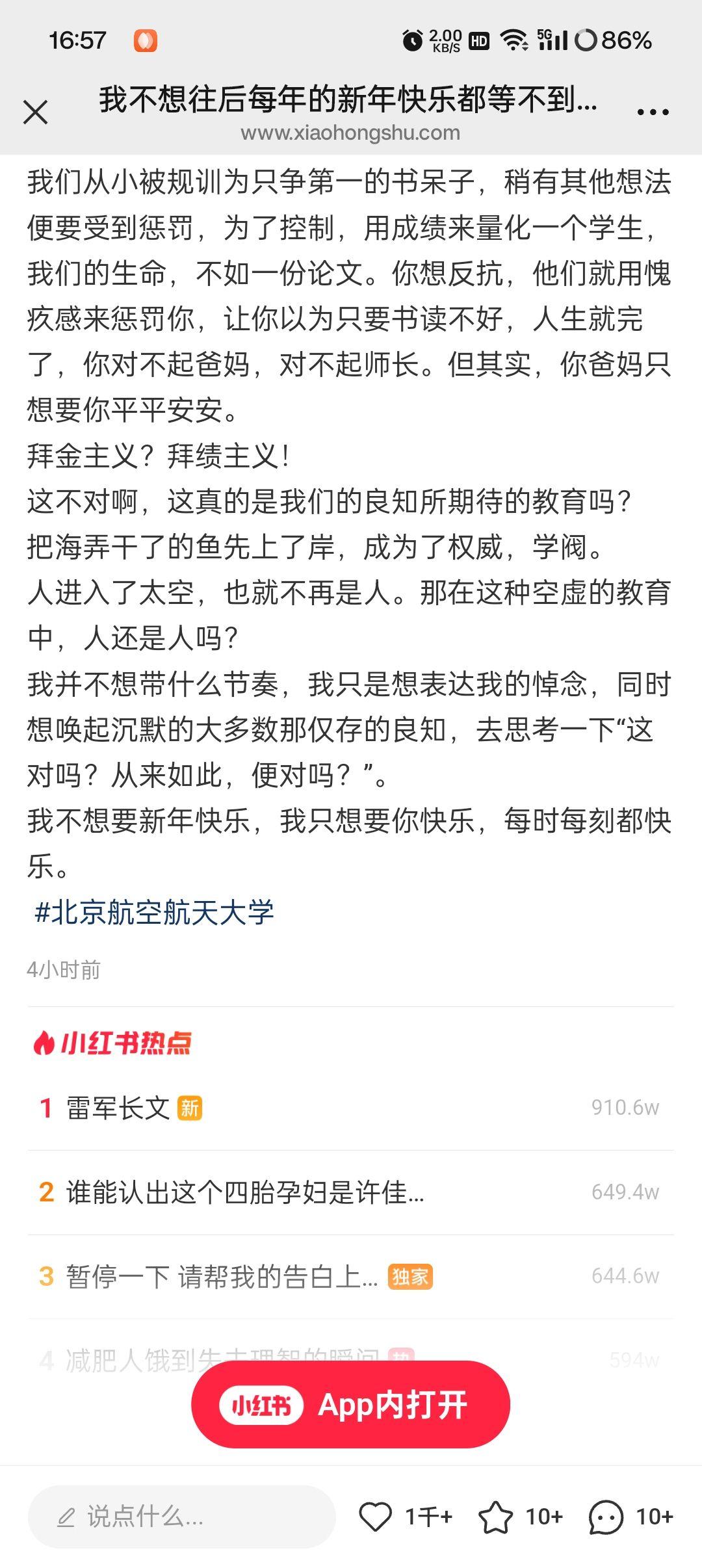Screen dimensions: 702x1568
Task: Open hot topic 雷军长文
Action: [350, 1108]
